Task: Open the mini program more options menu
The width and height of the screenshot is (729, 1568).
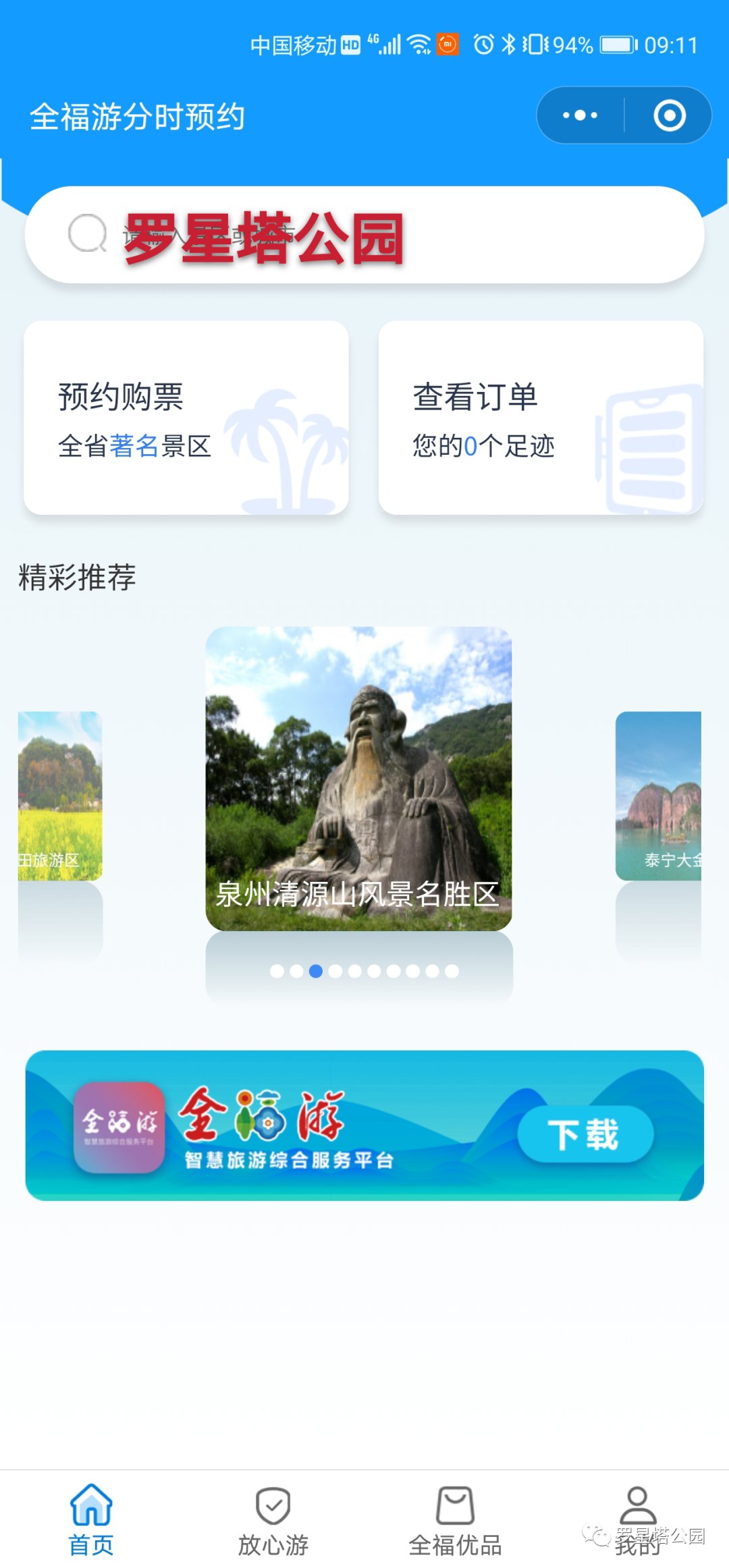Action: click(x=580, y=115)
